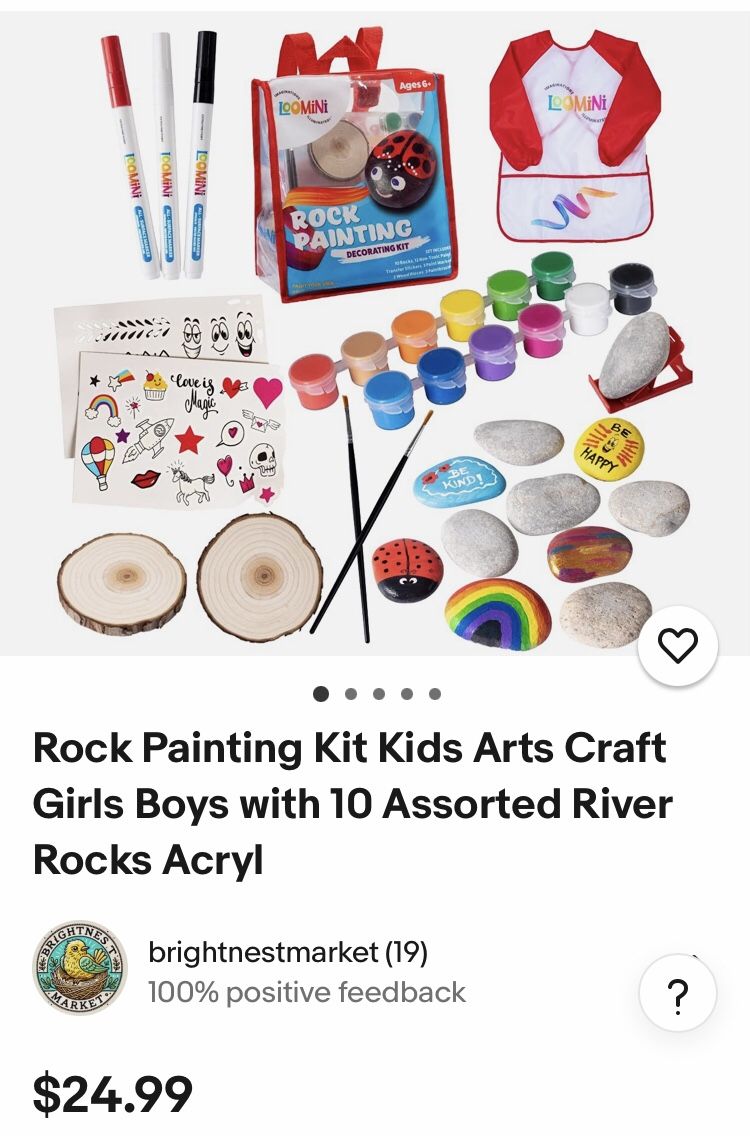
Task: Open the rock painting kit product photo
Action: click(375, 334)
